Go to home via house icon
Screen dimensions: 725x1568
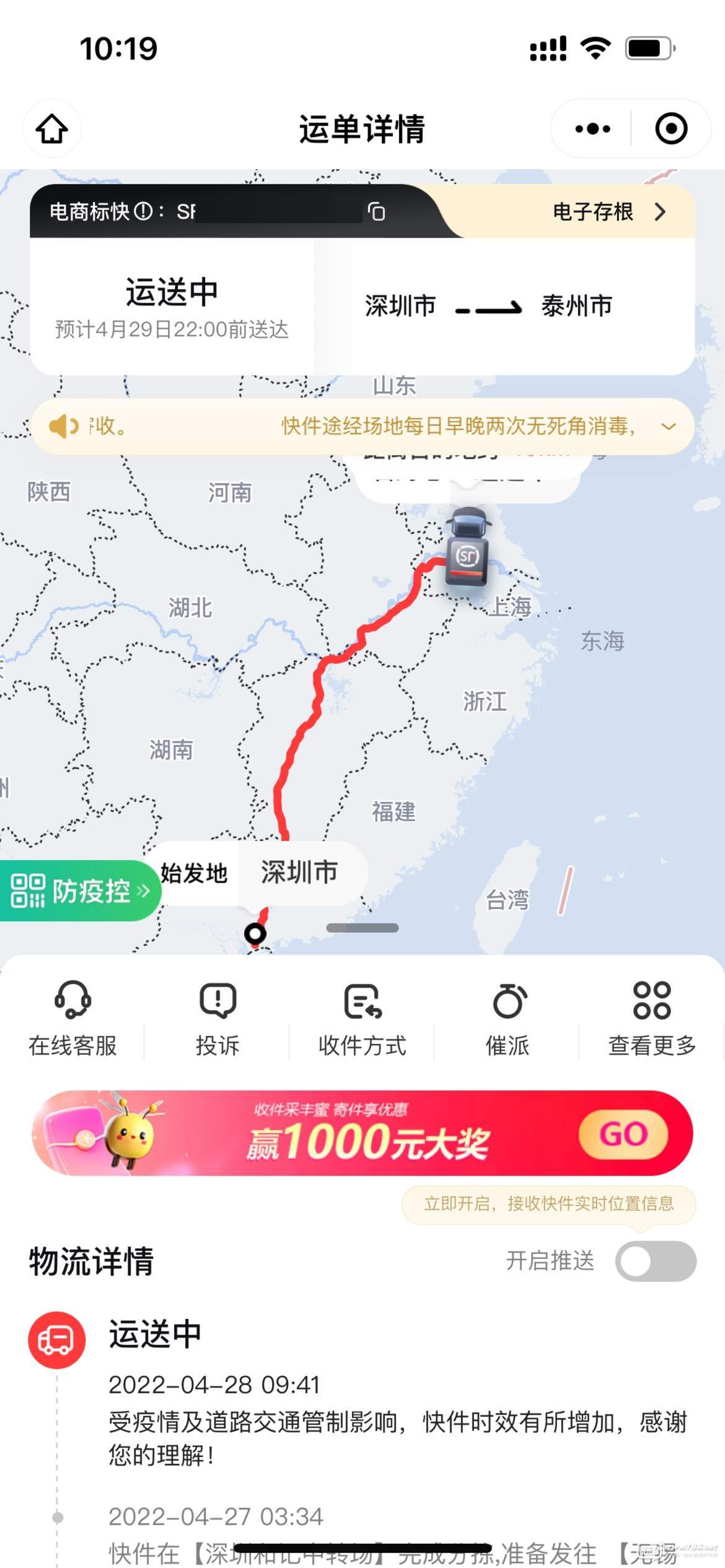coord(52,129)
